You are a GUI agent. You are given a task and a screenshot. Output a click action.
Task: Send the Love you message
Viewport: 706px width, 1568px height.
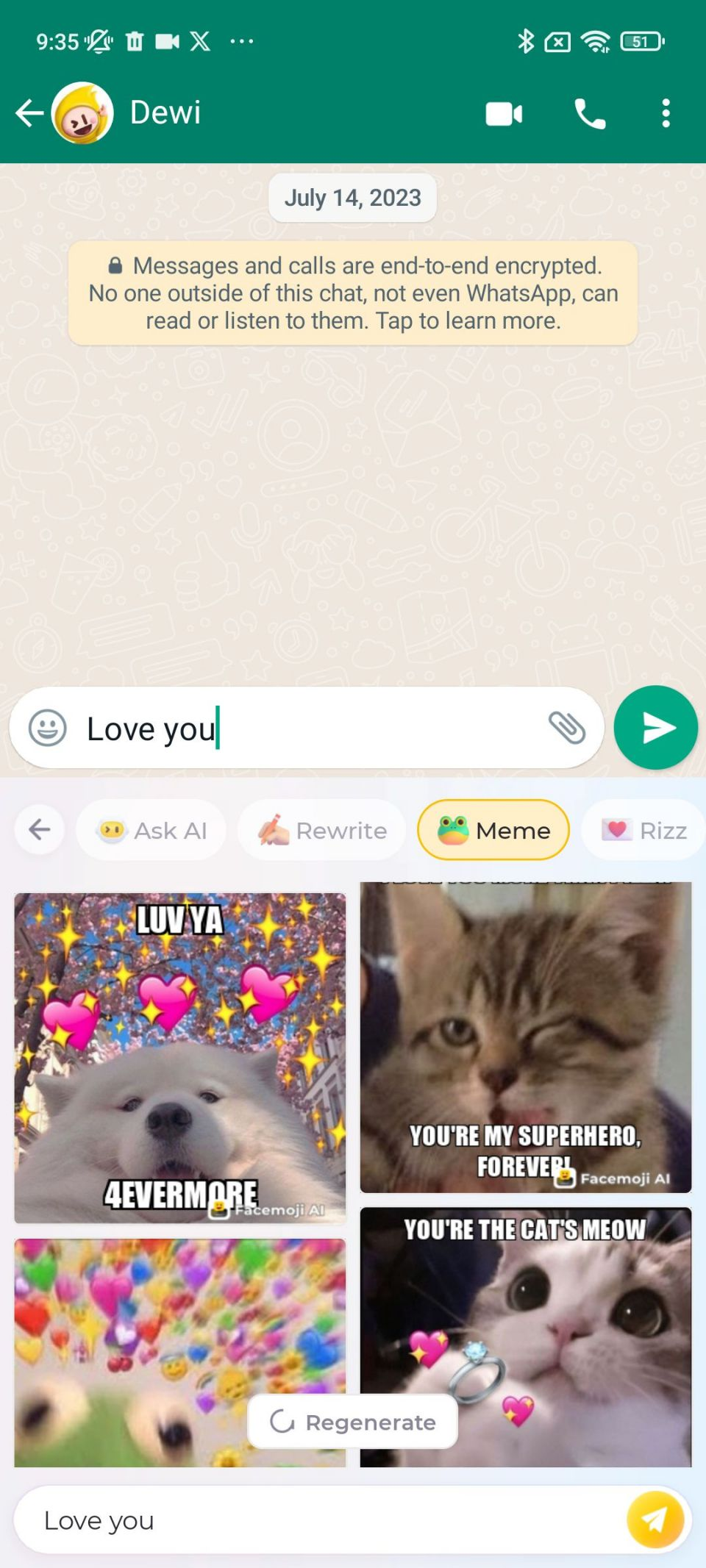[x=656, y=728]
